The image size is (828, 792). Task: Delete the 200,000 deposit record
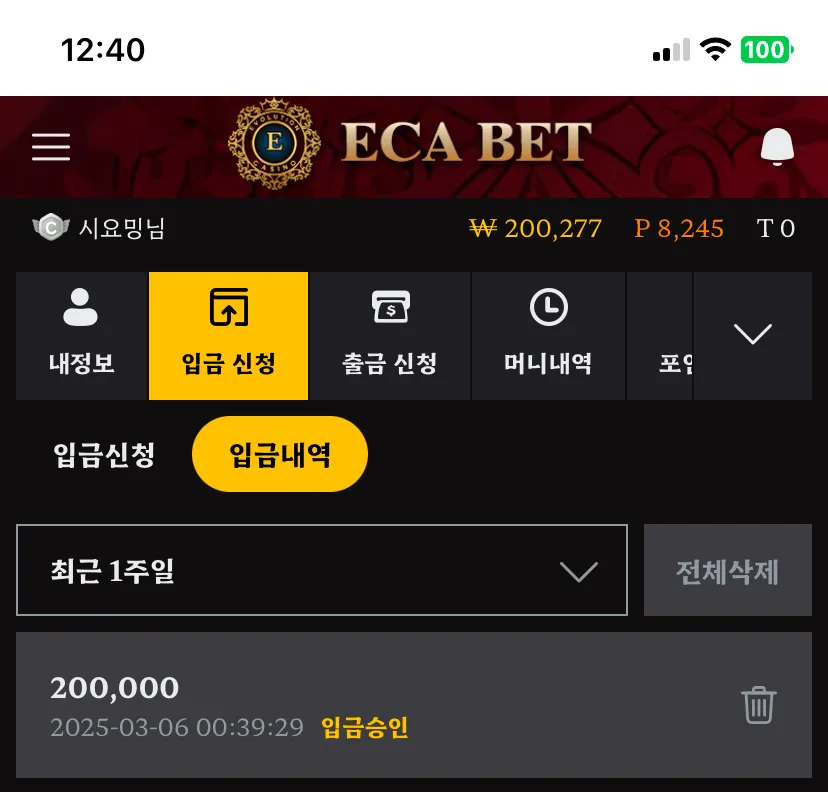[759, 705]
